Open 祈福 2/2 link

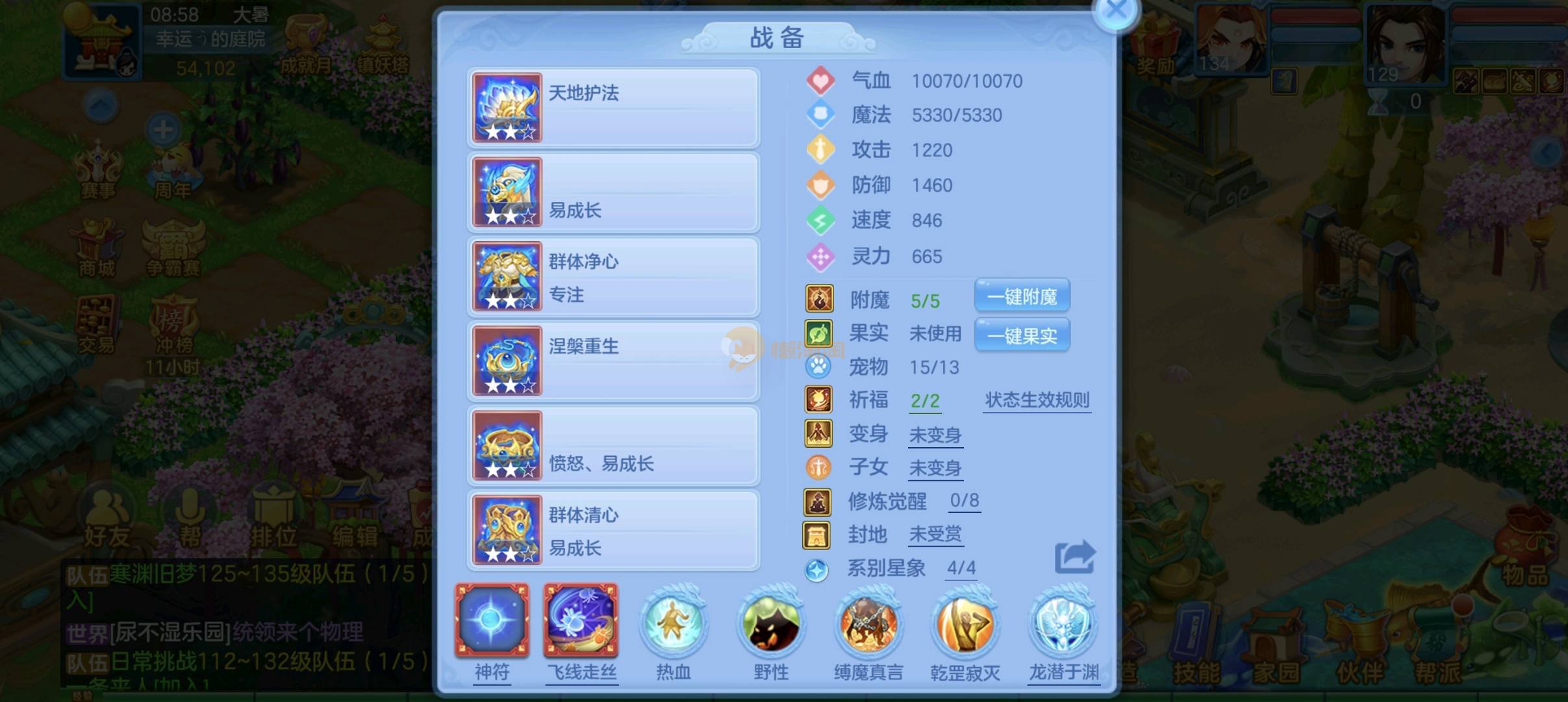click(x=925, y=401)
